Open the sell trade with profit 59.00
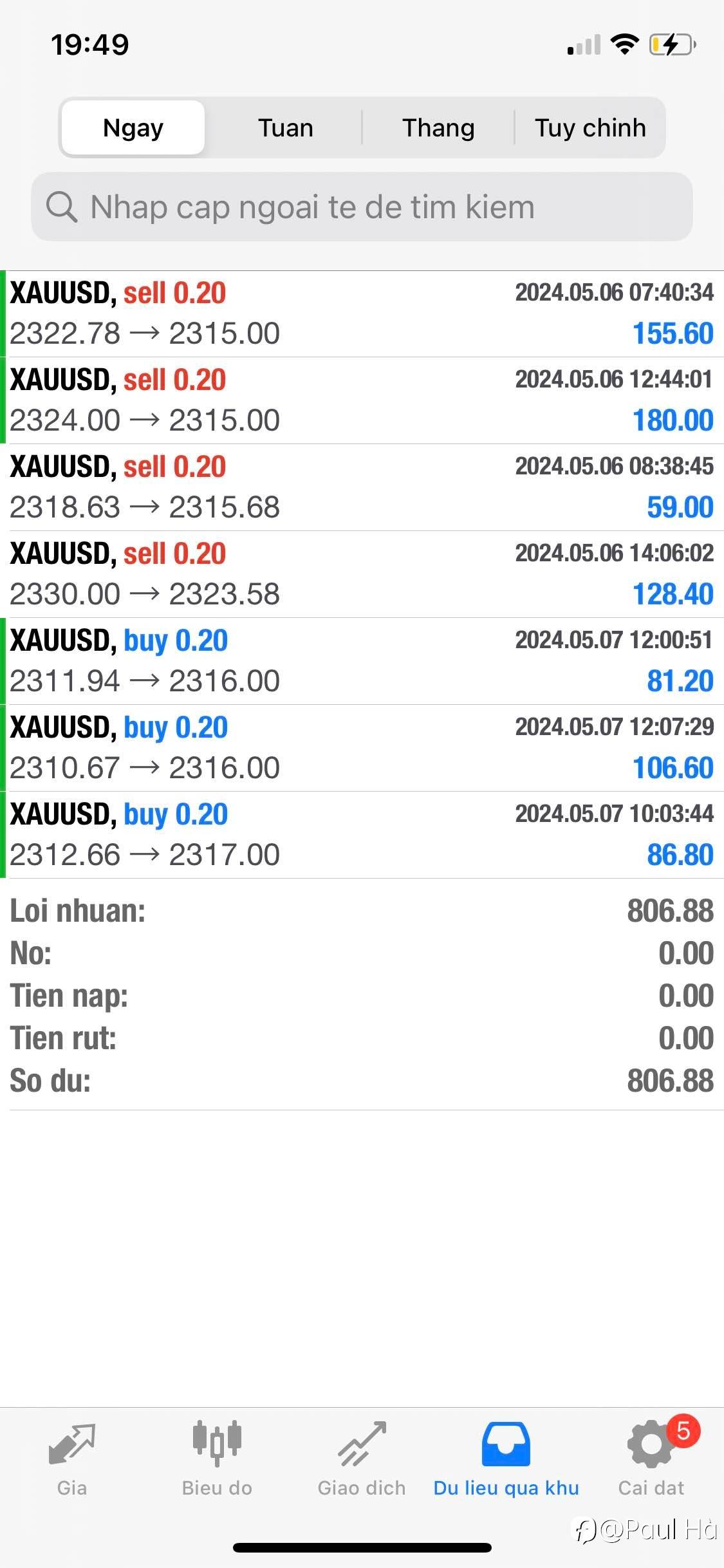The width and height of the screenshot is (724, 1568). tap(362, 488)
